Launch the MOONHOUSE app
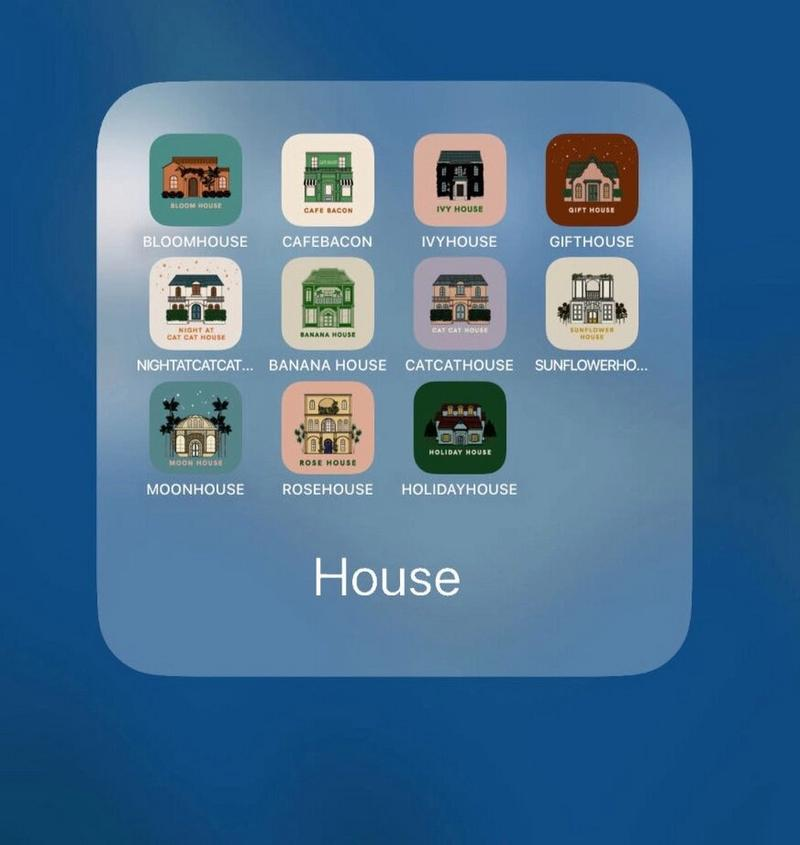Viewport: 800px width, 845px height. point(196,427)
